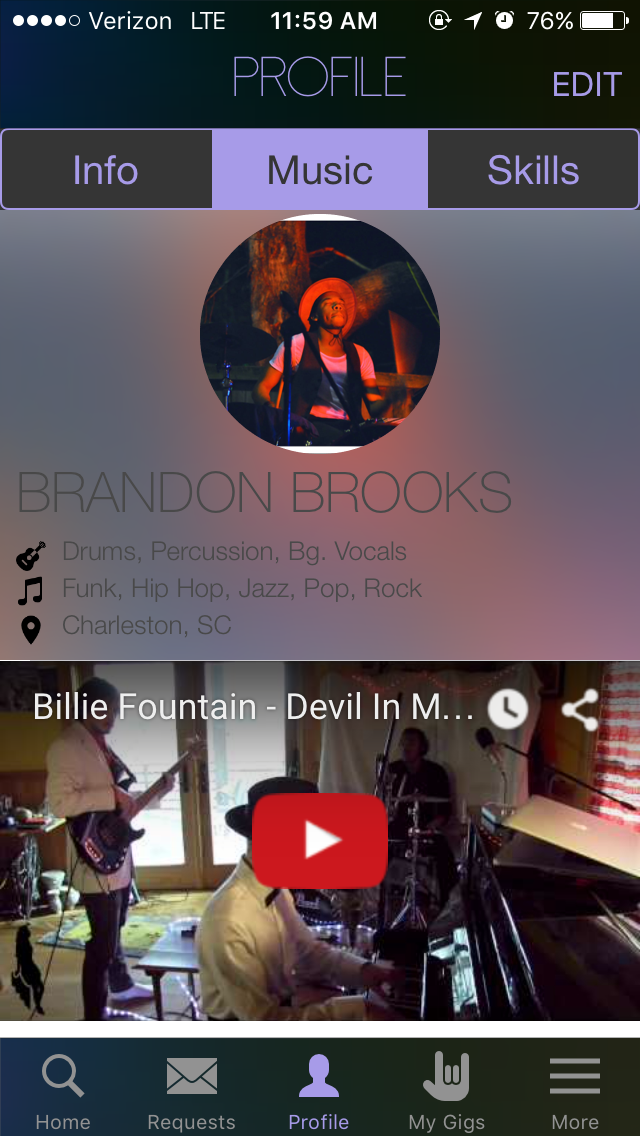Add the video to Watch Later

(x=508, y=709)
